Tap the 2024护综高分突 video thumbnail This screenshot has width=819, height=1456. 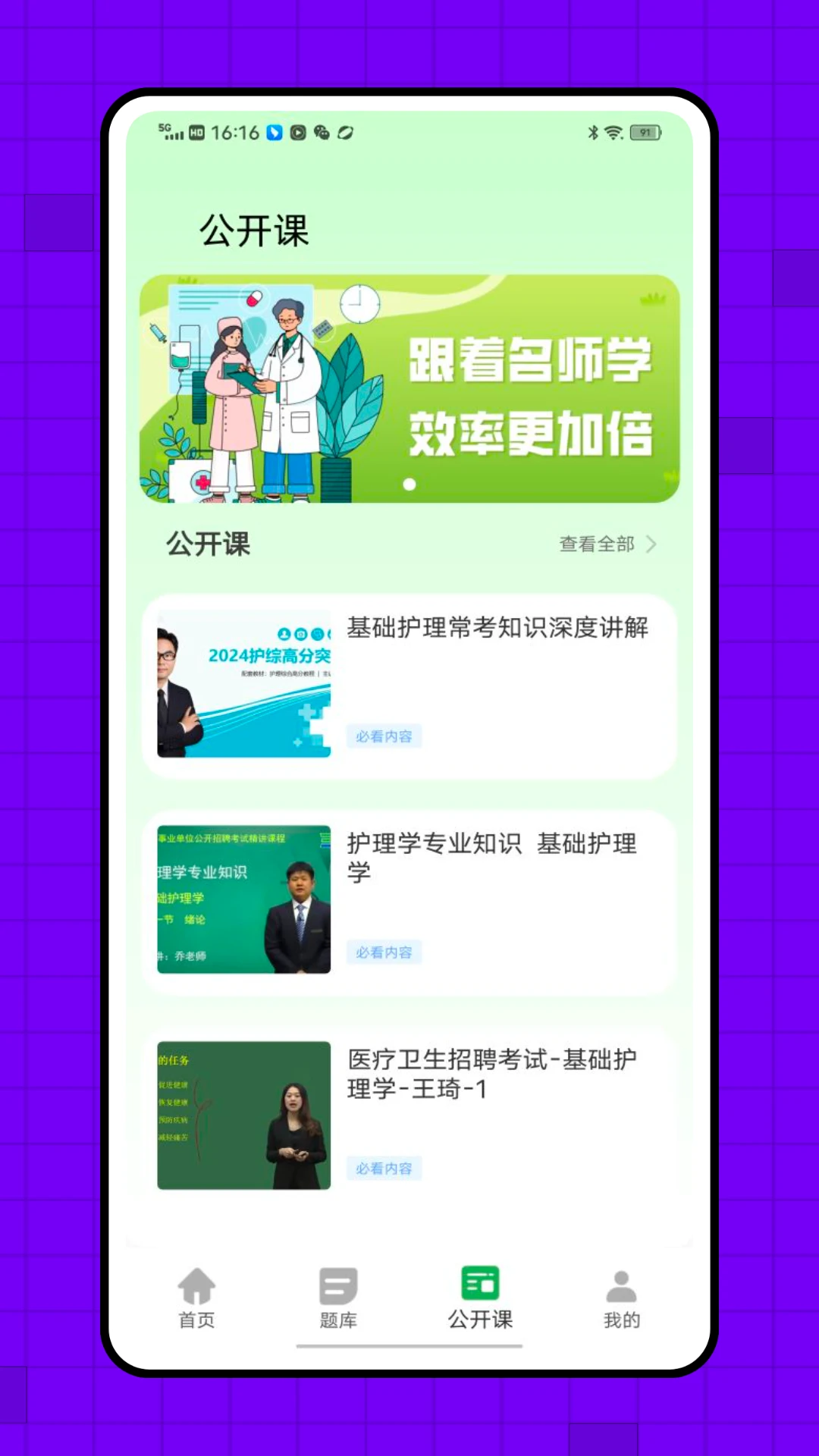[243, 682]
